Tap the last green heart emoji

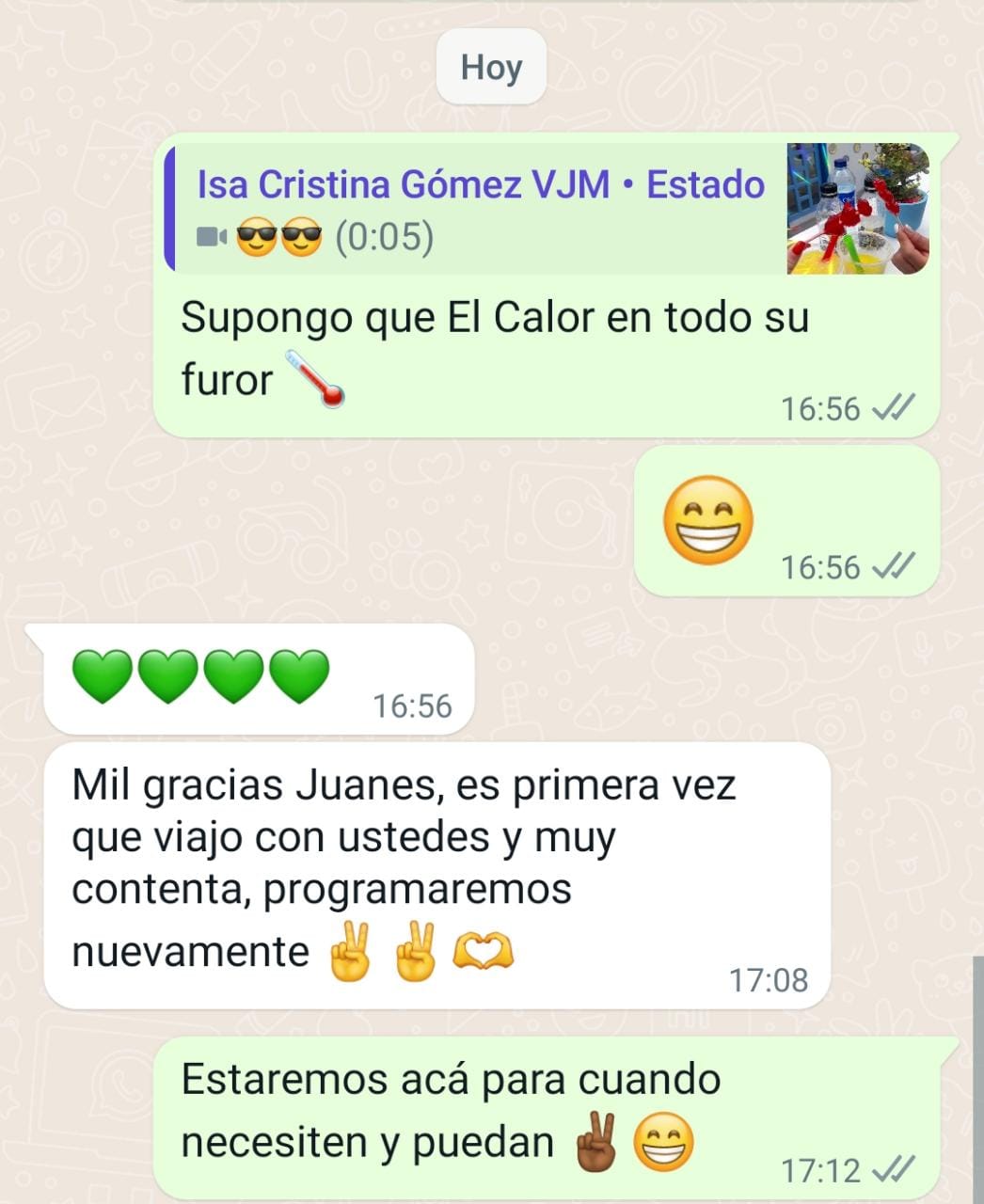pos(301,675)
